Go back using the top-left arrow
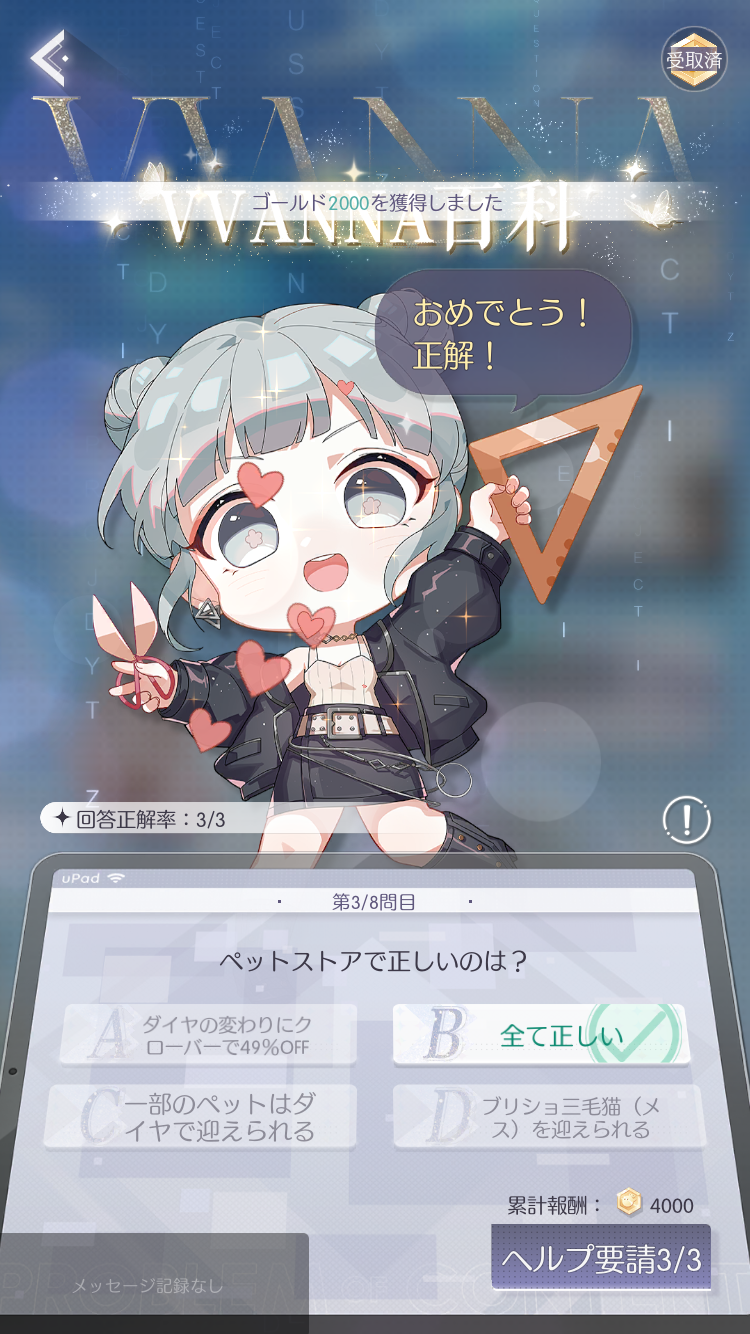750x1334 pixels. click(49, 57)
